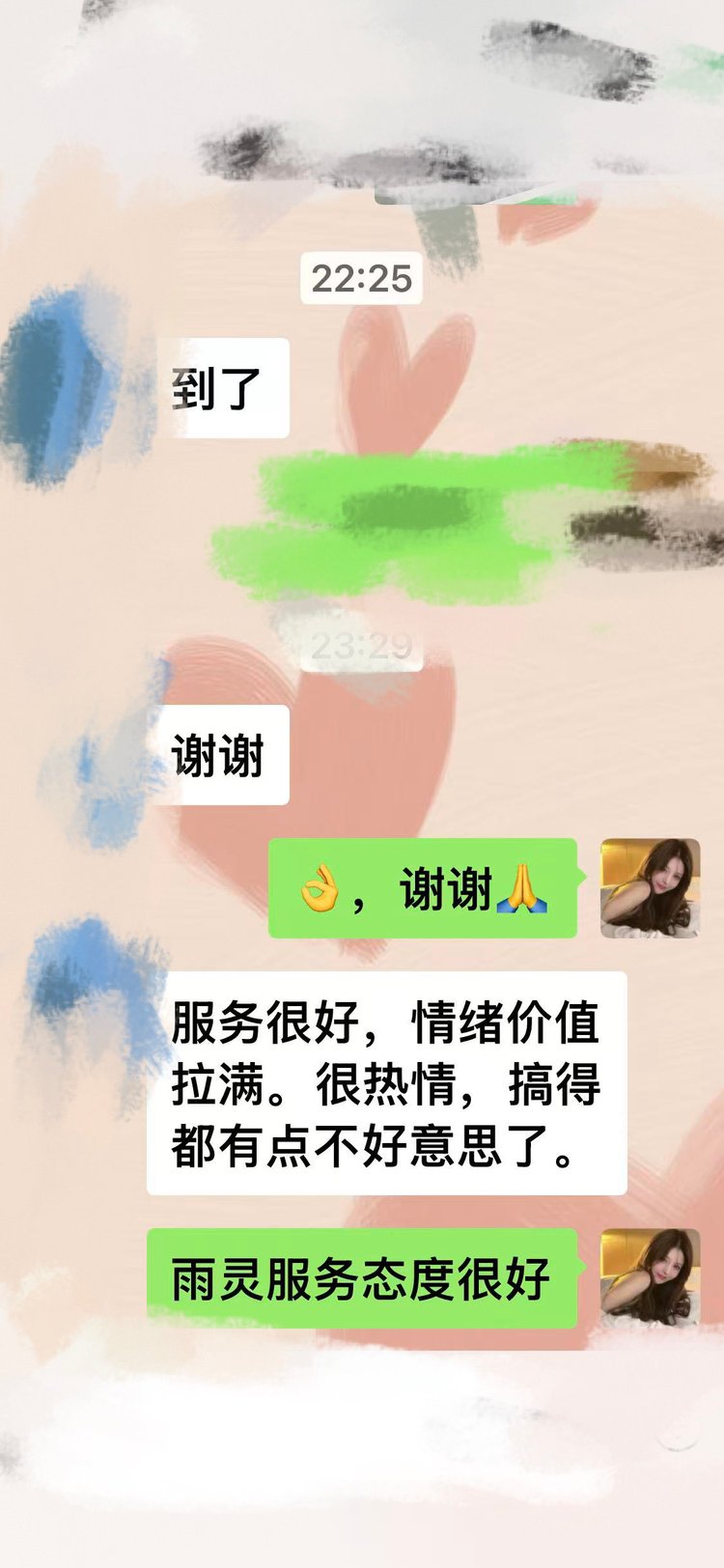Open the avatar beside the 👌，谢谢🙏 message
The height and width of the screenshot is (1568, 724).
point(650,888)
